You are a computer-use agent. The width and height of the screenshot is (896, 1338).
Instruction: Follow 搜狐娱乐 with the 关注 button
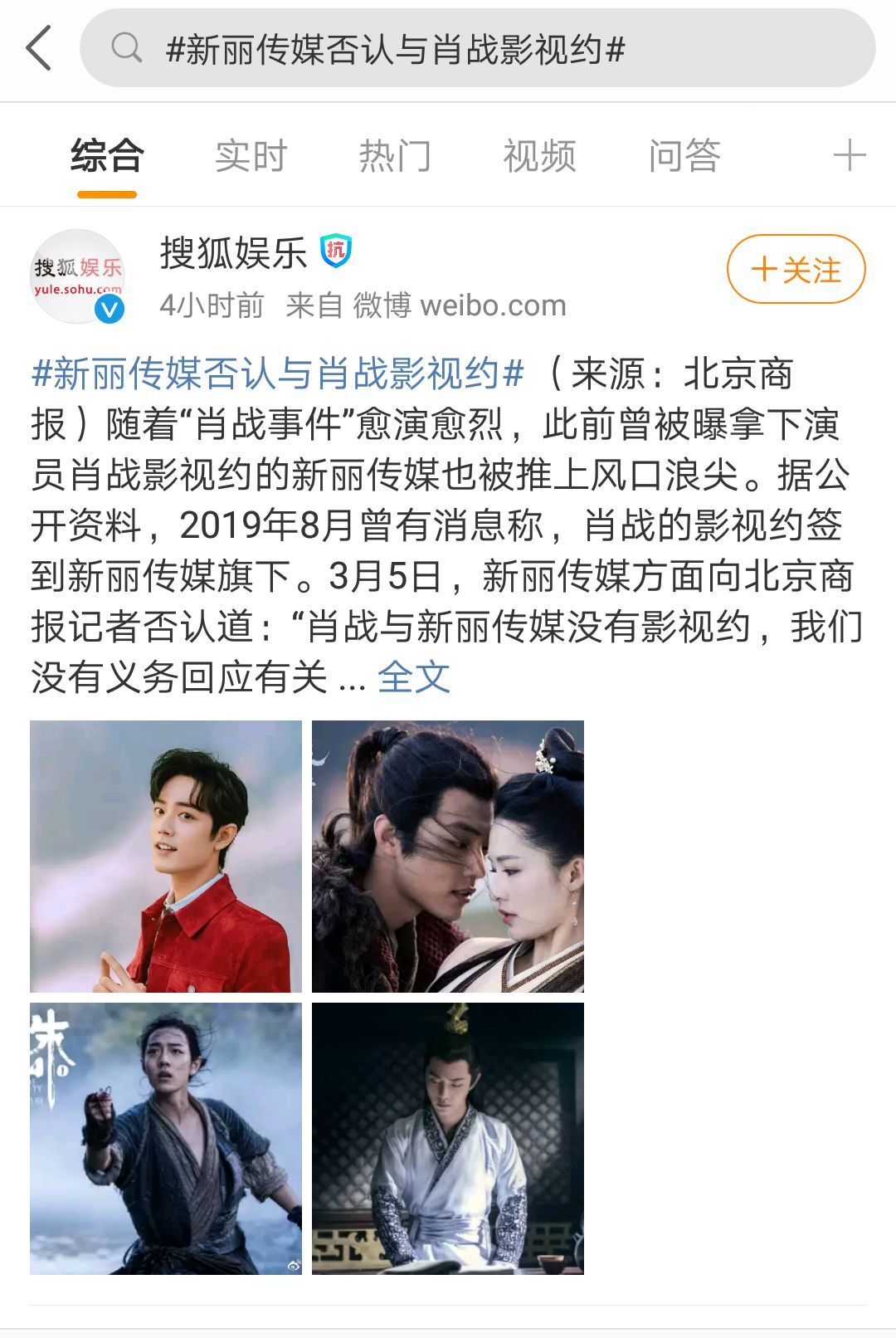point(796,270)
